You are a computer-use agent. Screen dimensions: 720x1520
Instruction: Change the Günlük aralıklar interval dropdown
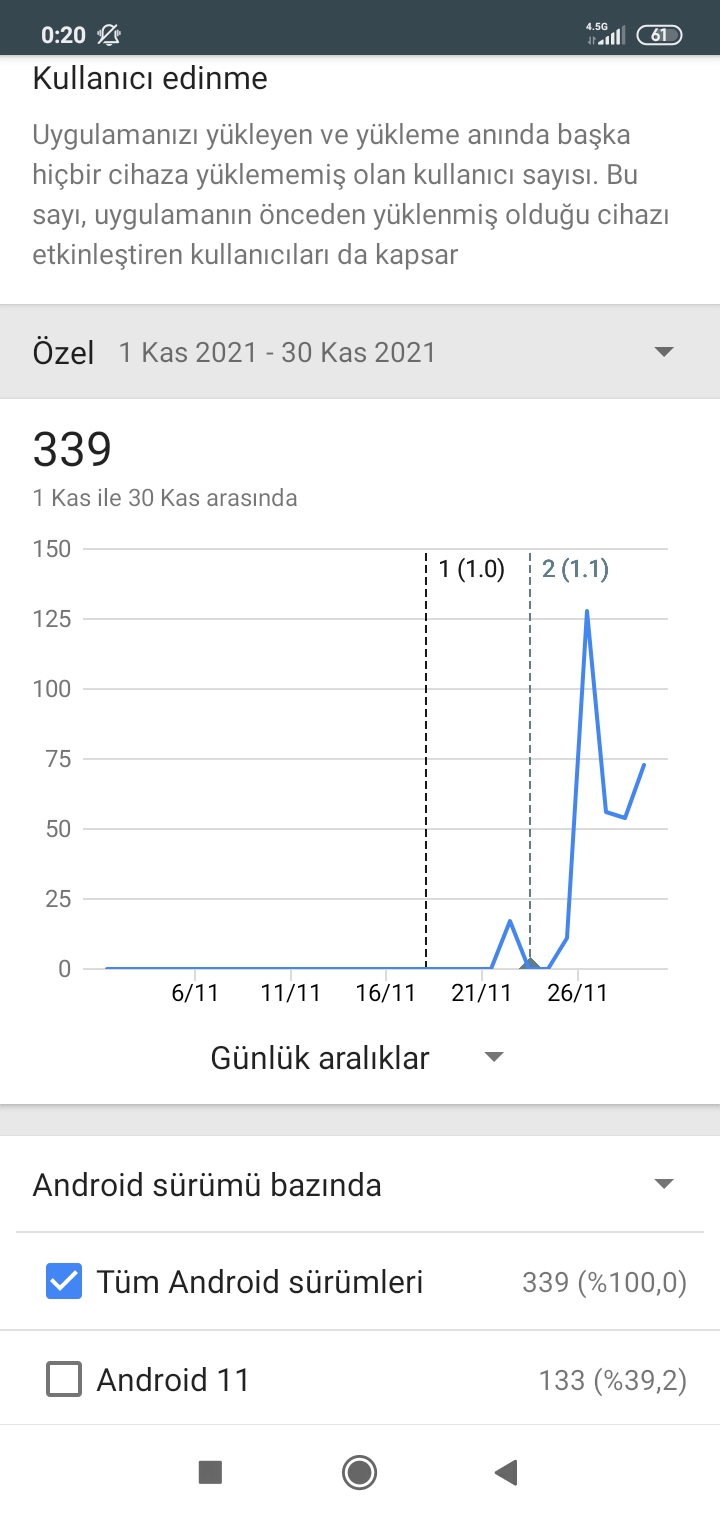[x=357, y=1058]
